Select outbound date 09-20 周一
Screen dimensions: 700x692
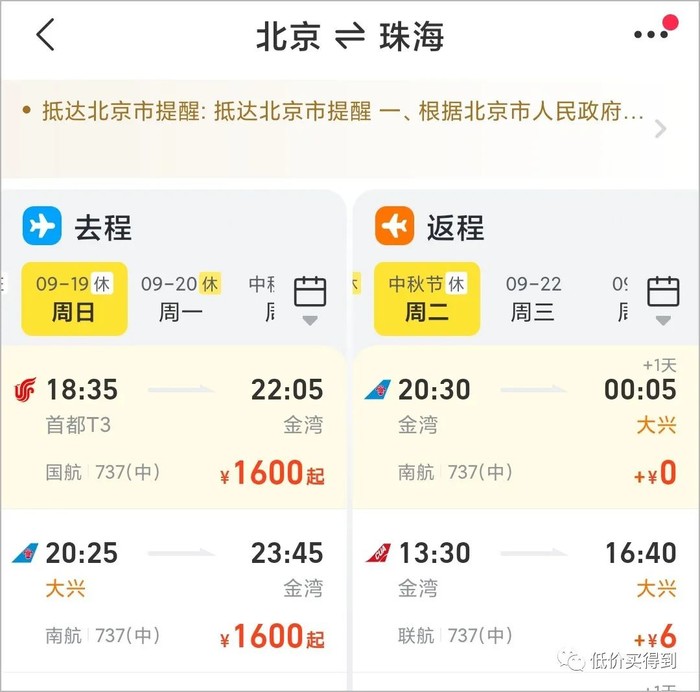[180, 298]
